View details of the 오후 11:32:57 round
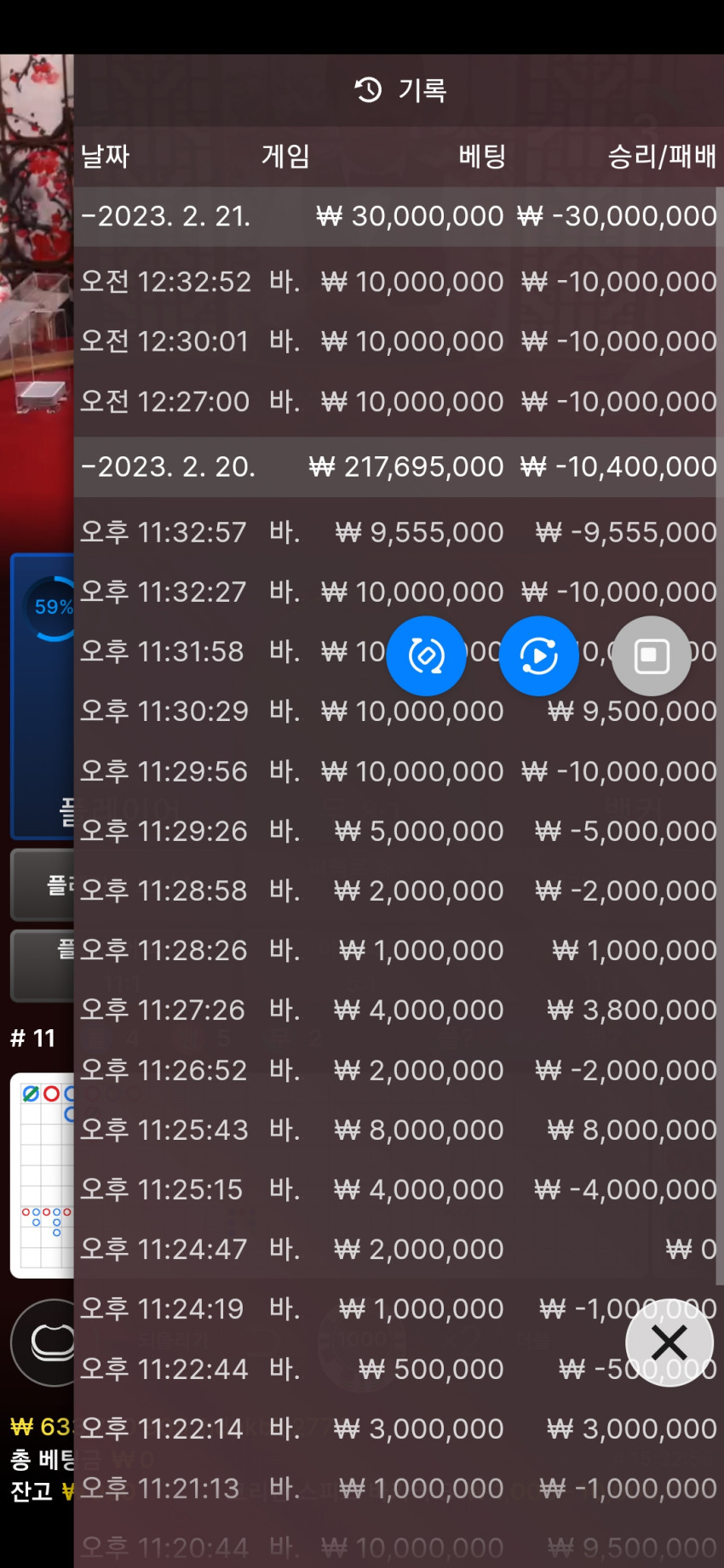 (397, 533)
